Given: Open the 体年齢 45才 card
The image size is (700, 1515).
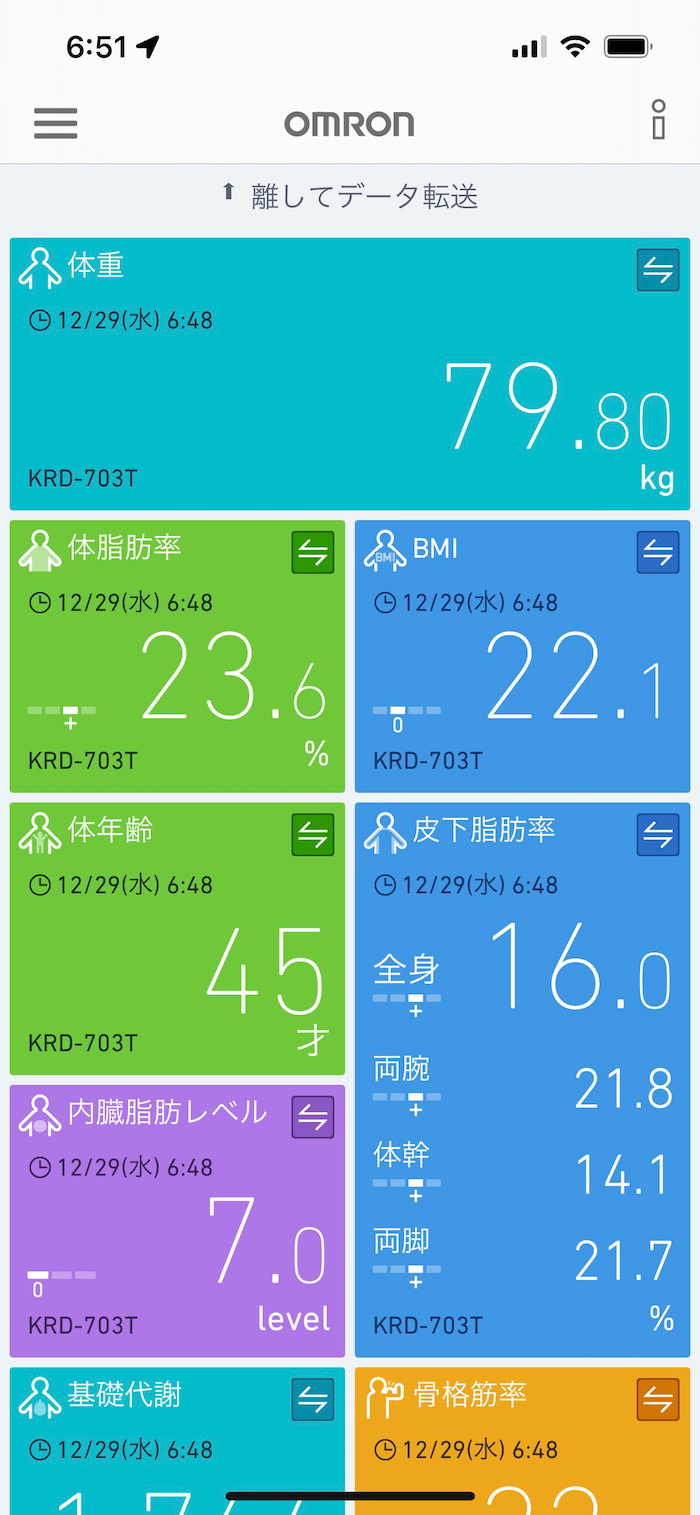Looking at the screenshot, I should 177,960.
